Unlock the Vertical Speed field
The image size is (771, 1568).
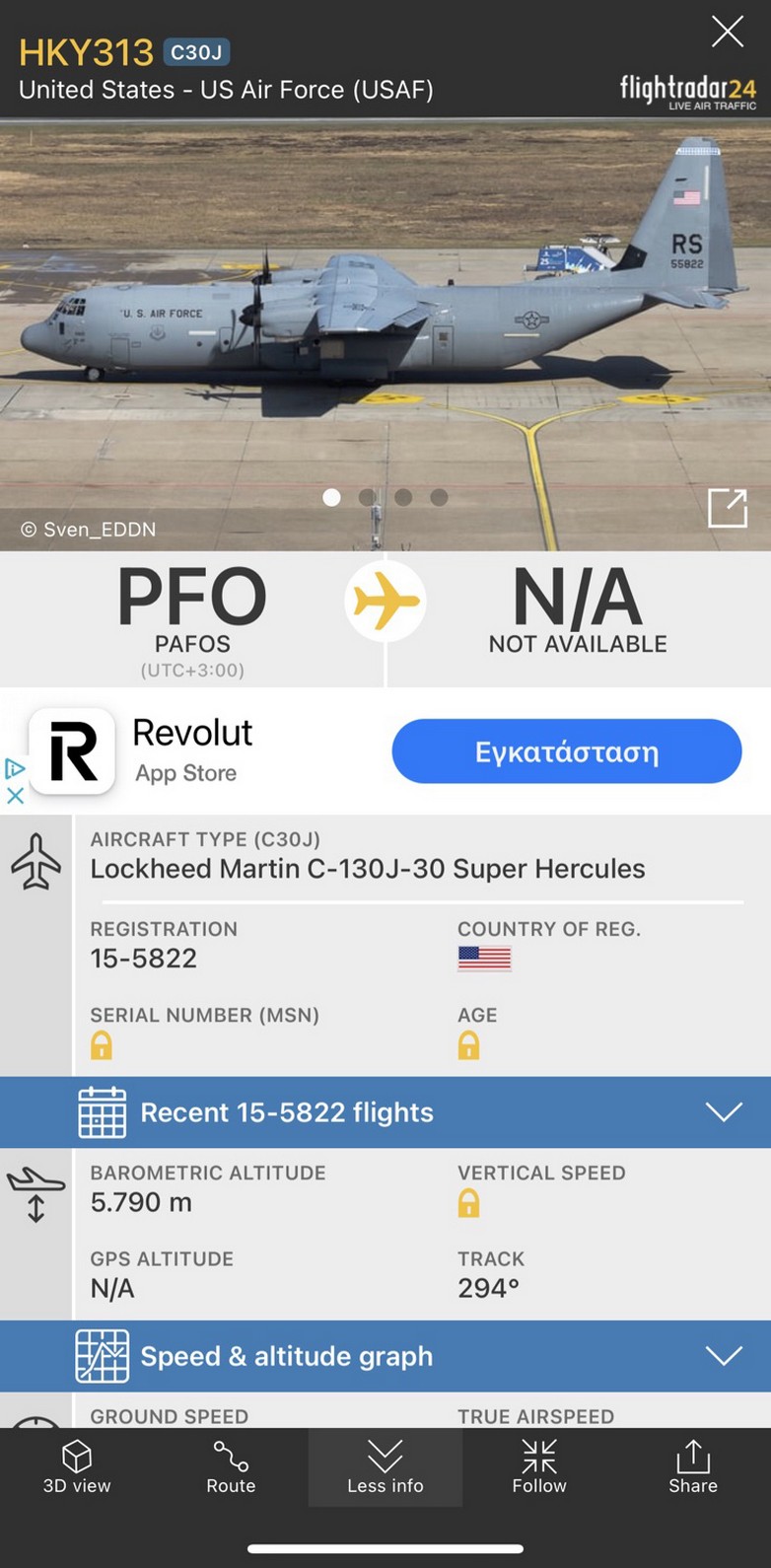pos(468,1203)
